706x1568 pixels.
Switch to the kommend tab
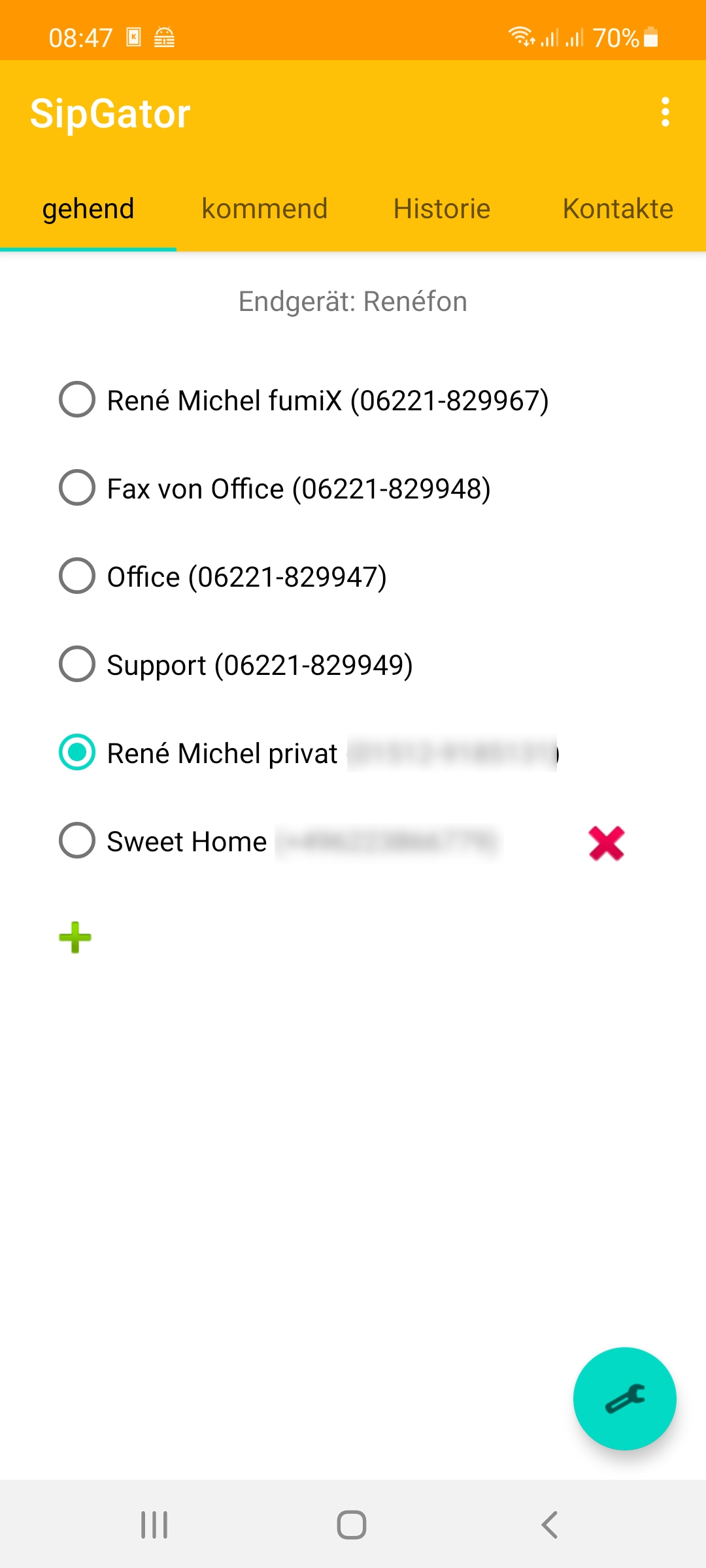265,209
